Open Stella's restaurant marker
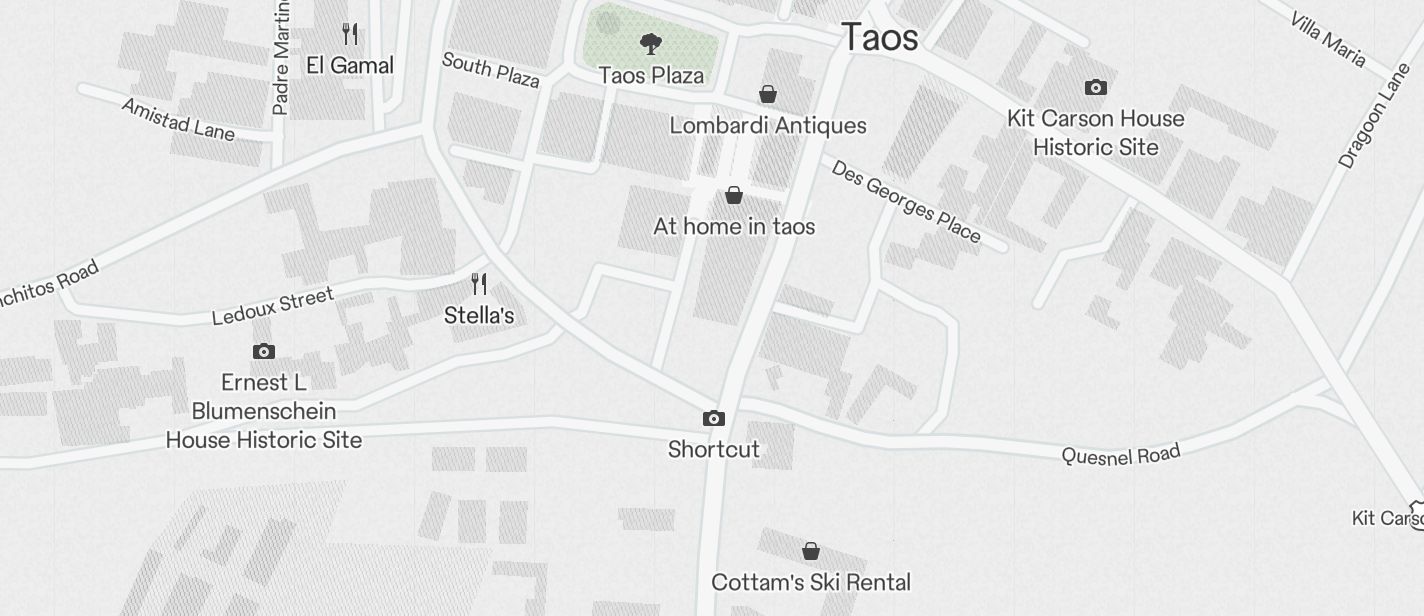Screen dimensions: 1424x616 pos(479,284)
